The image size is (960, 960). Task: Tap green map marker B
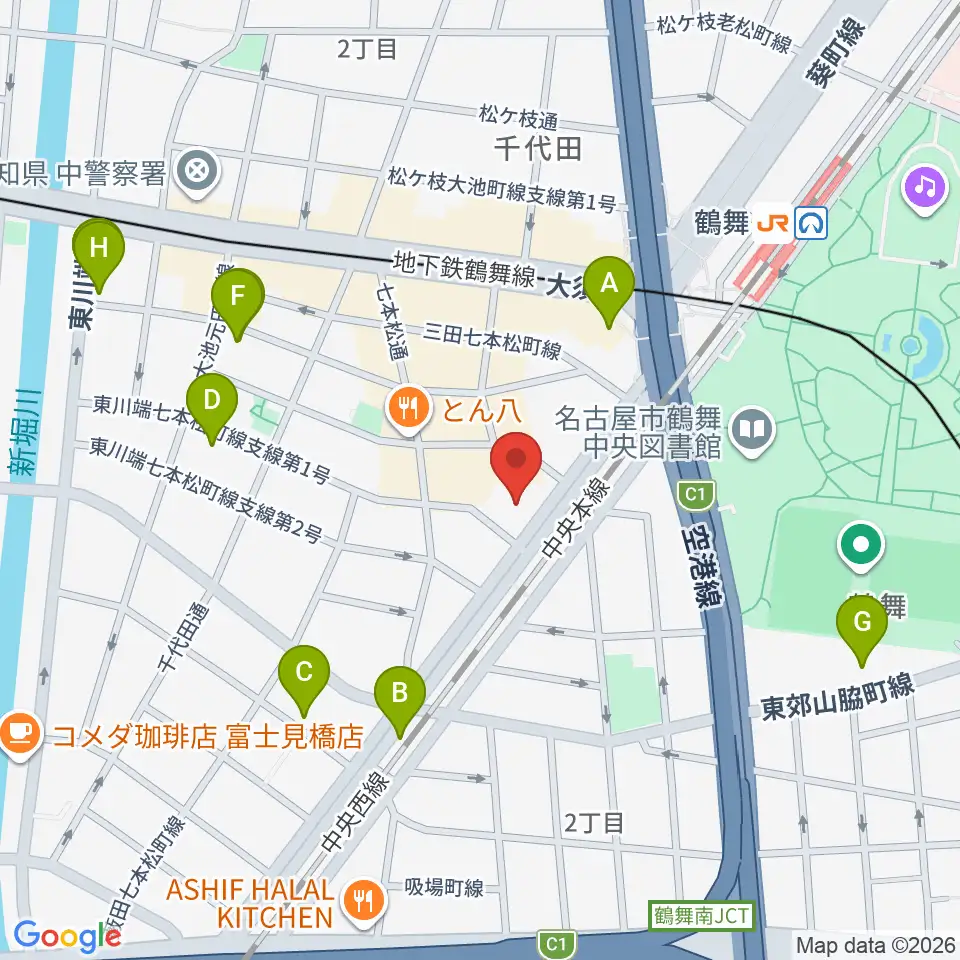[x=400, y=702]
